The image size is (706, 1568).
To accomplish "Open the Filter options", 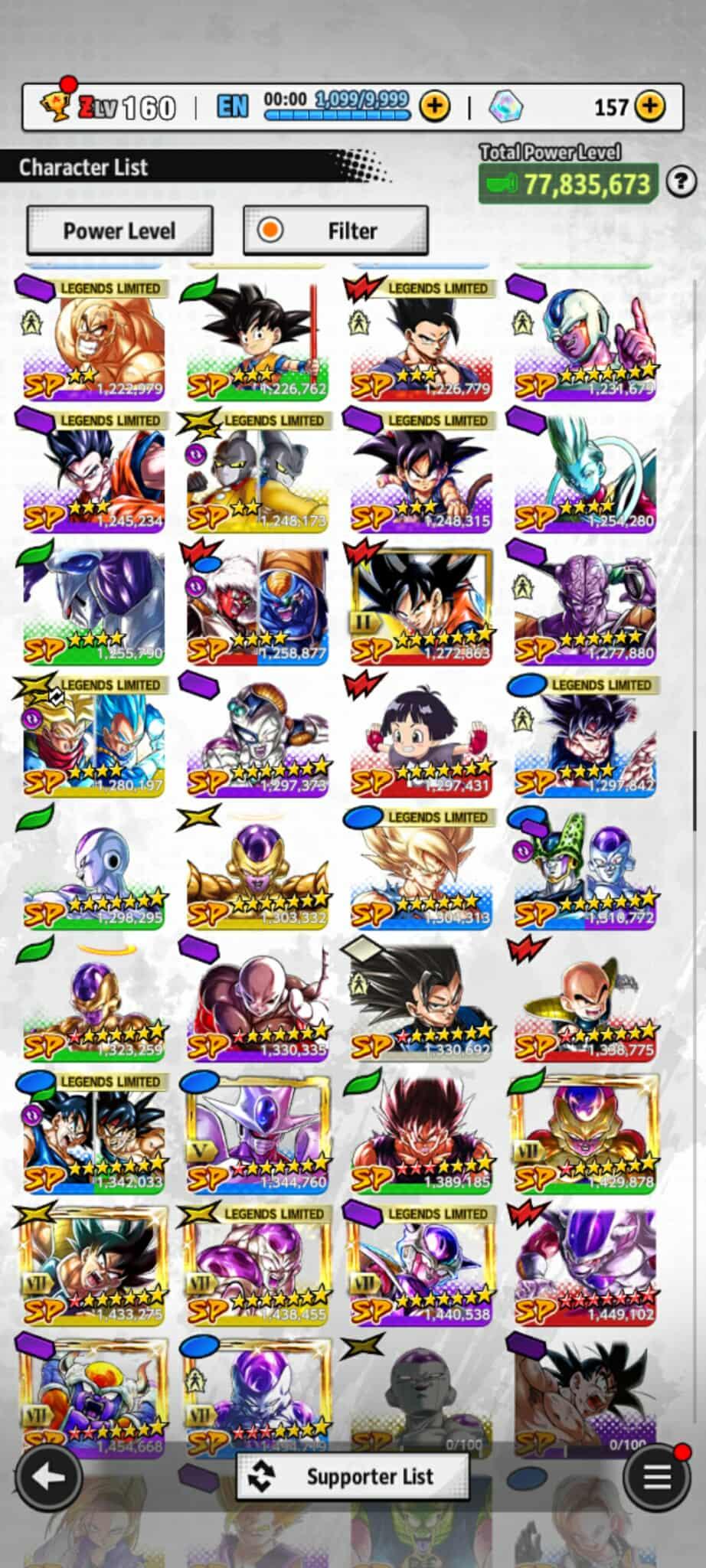I will click(335, 230).
